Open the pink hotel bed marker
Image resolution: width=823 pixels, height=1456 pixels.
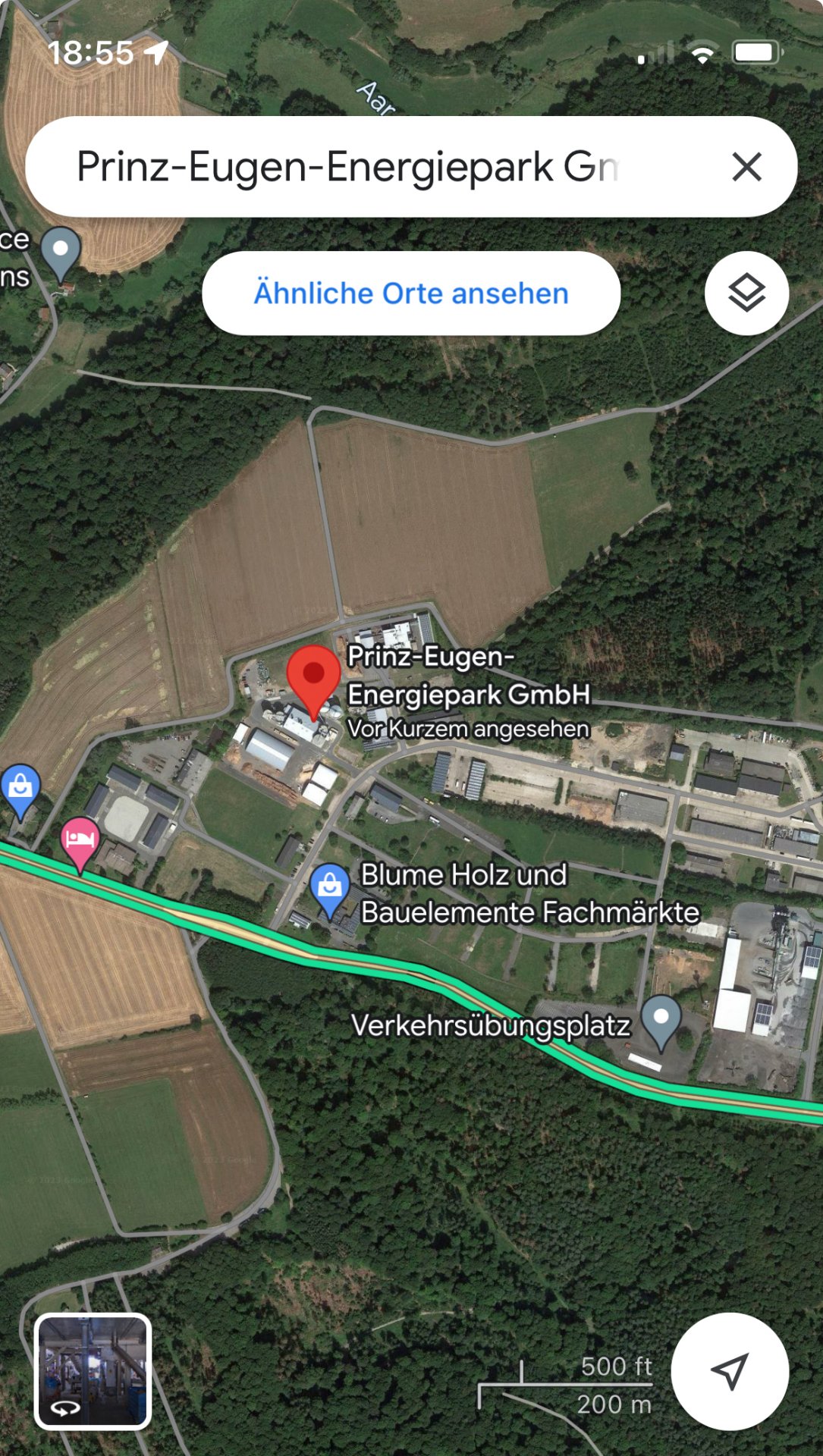[x=80, y=840]
